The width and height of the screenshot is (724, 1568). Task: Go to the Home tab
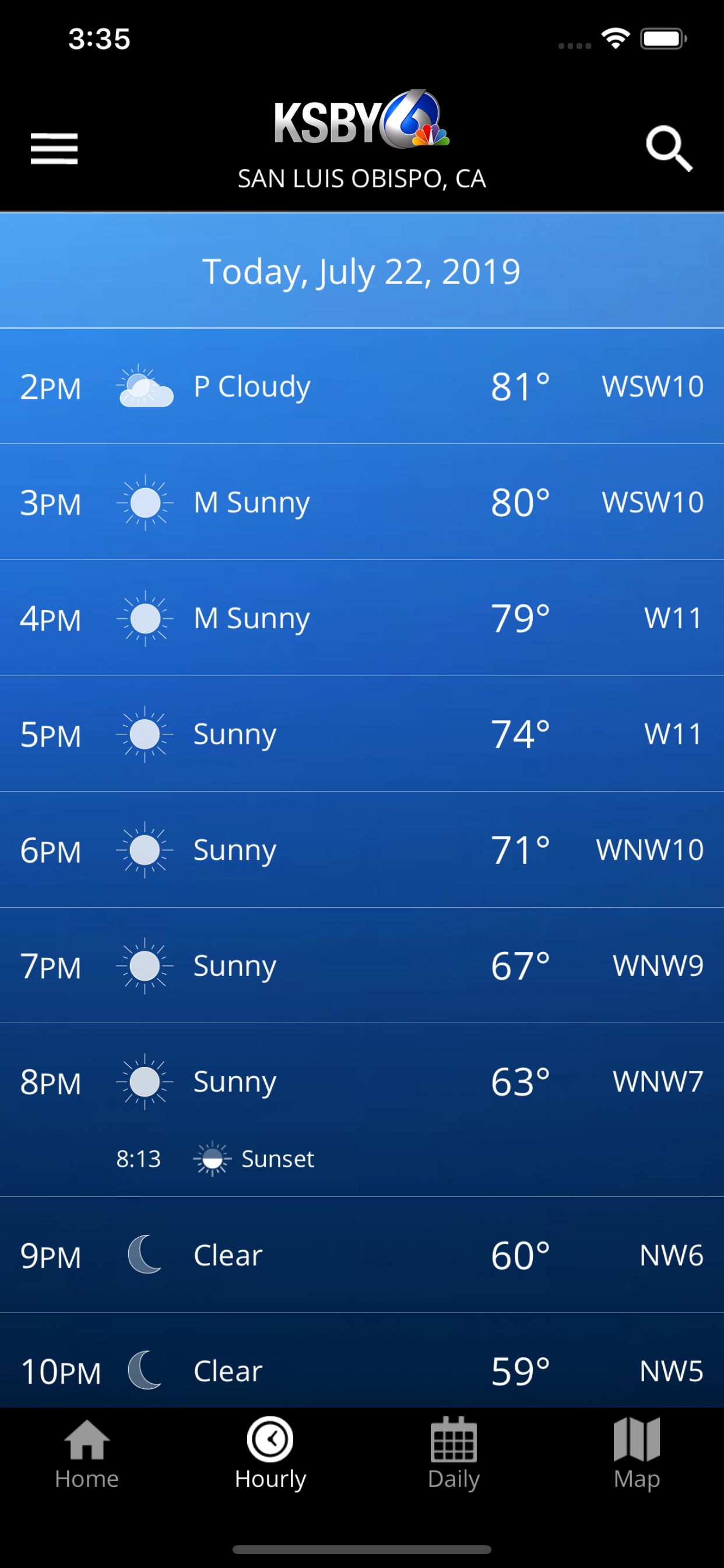pyautogui.click(x=87, y=1454)
